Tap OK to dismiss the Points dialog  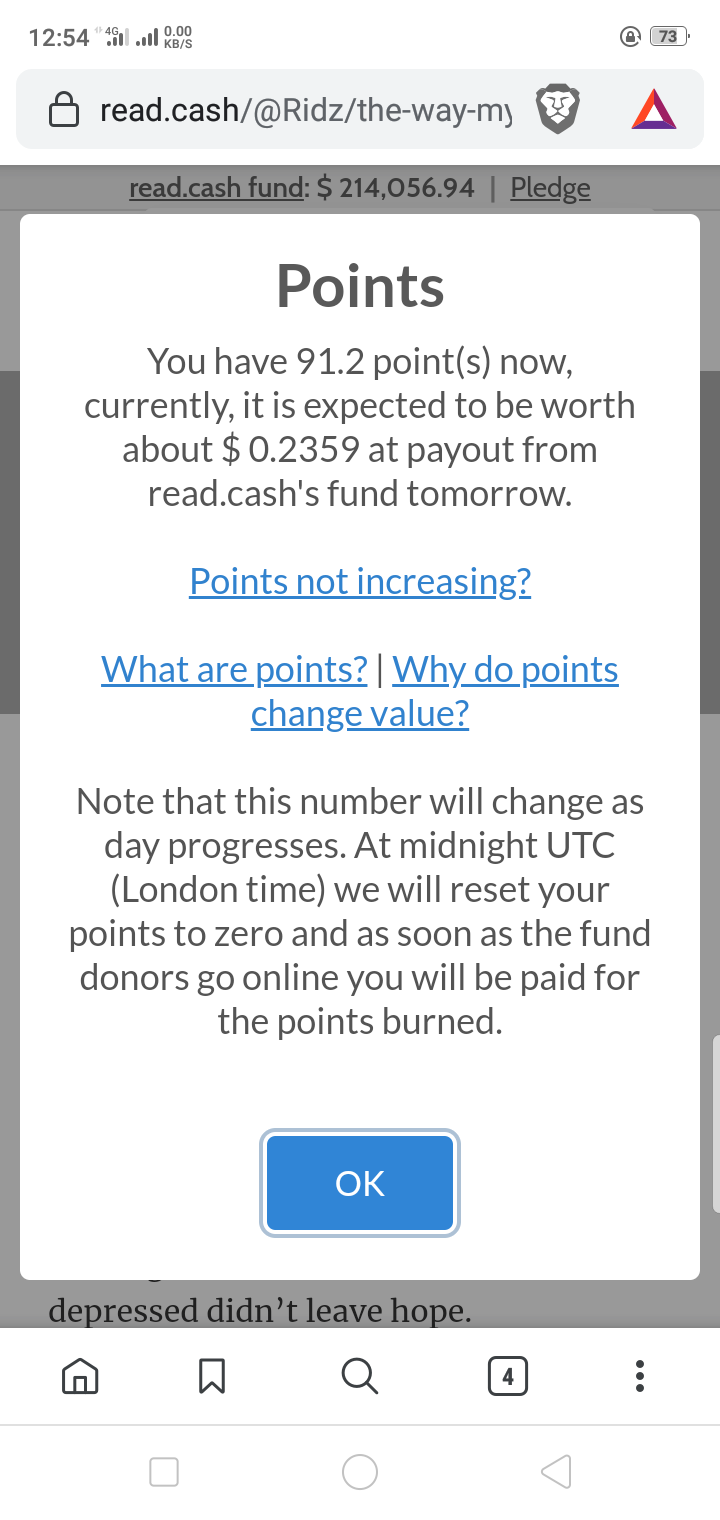tap(360, 1183)
